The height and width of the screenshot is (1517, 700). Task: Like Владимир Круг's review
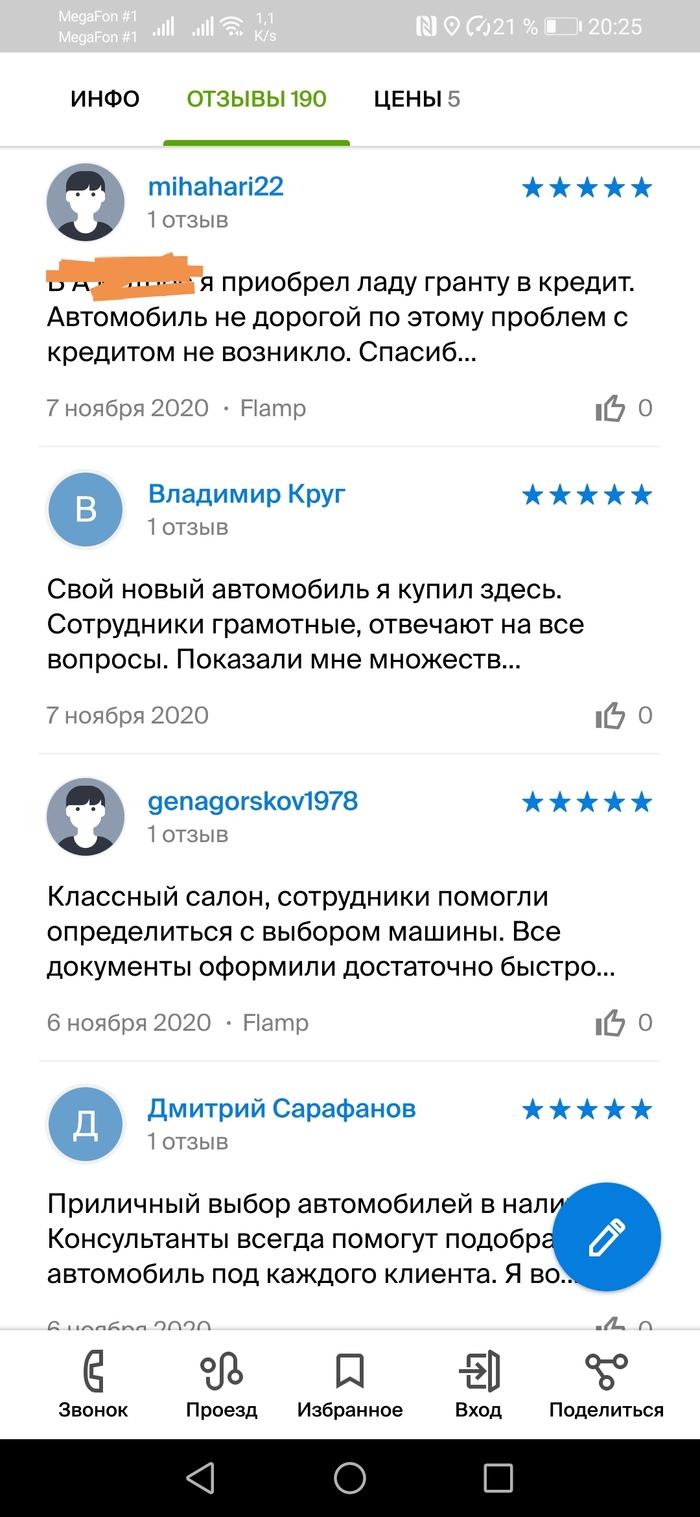pos(610,715)
